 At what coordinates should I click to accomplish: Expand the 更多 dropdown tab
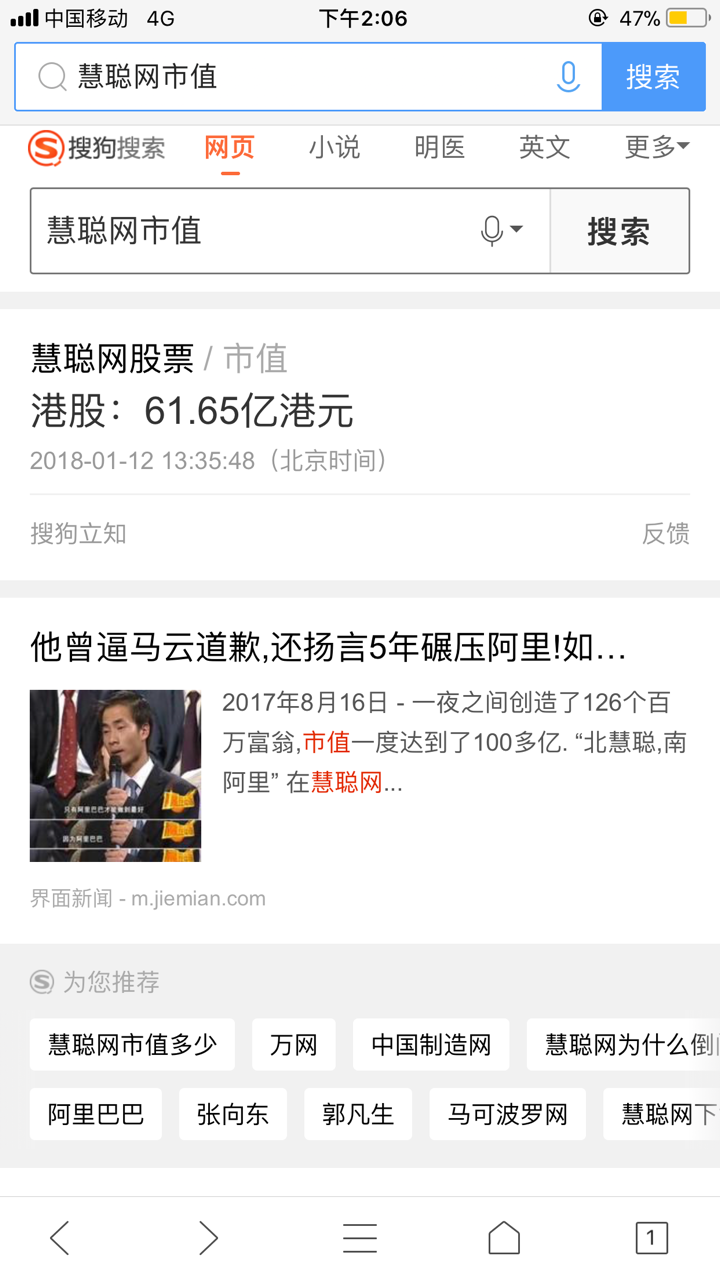tap(656, 148)
